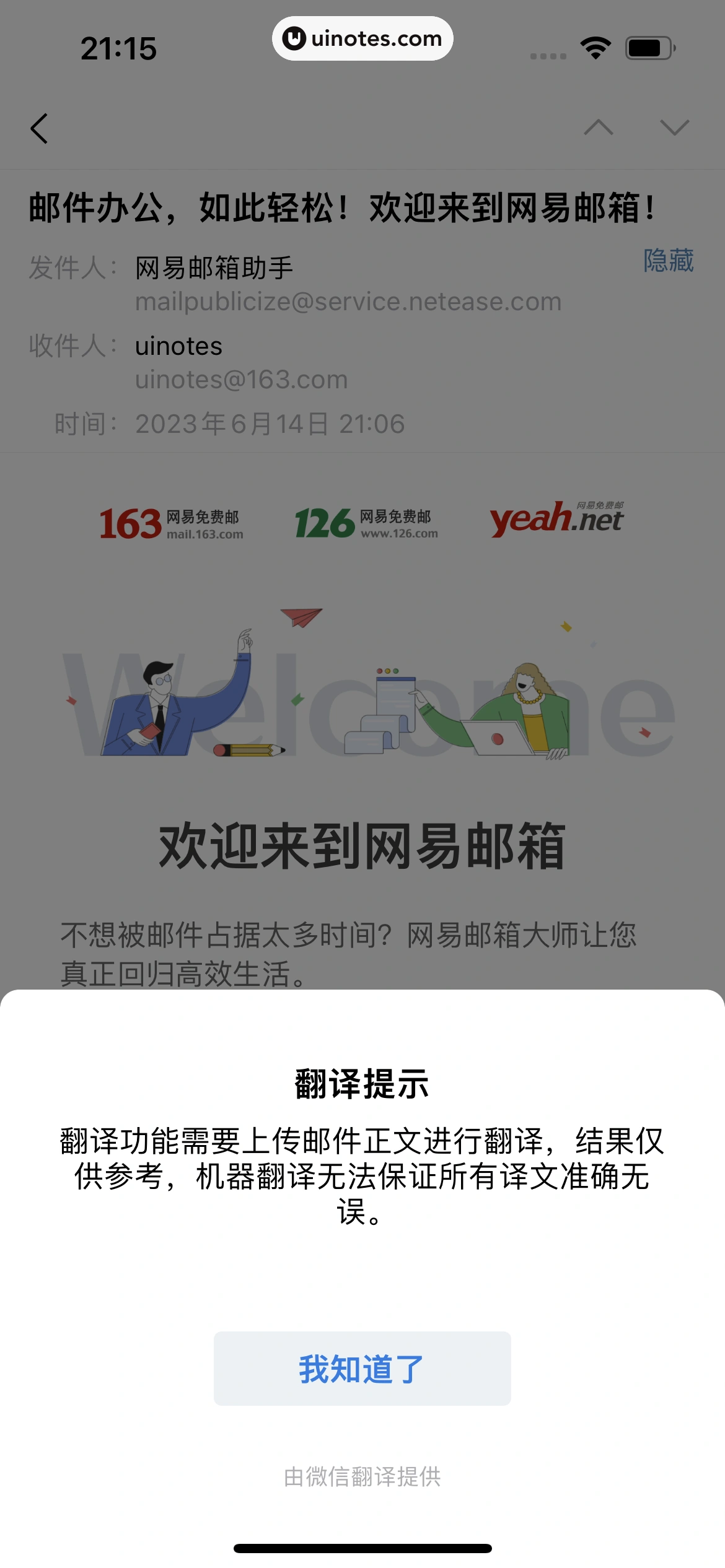Go back using the back arrow
This screenshot has width=725, height=1568.
pyautogui.click(x=40, y=128)
